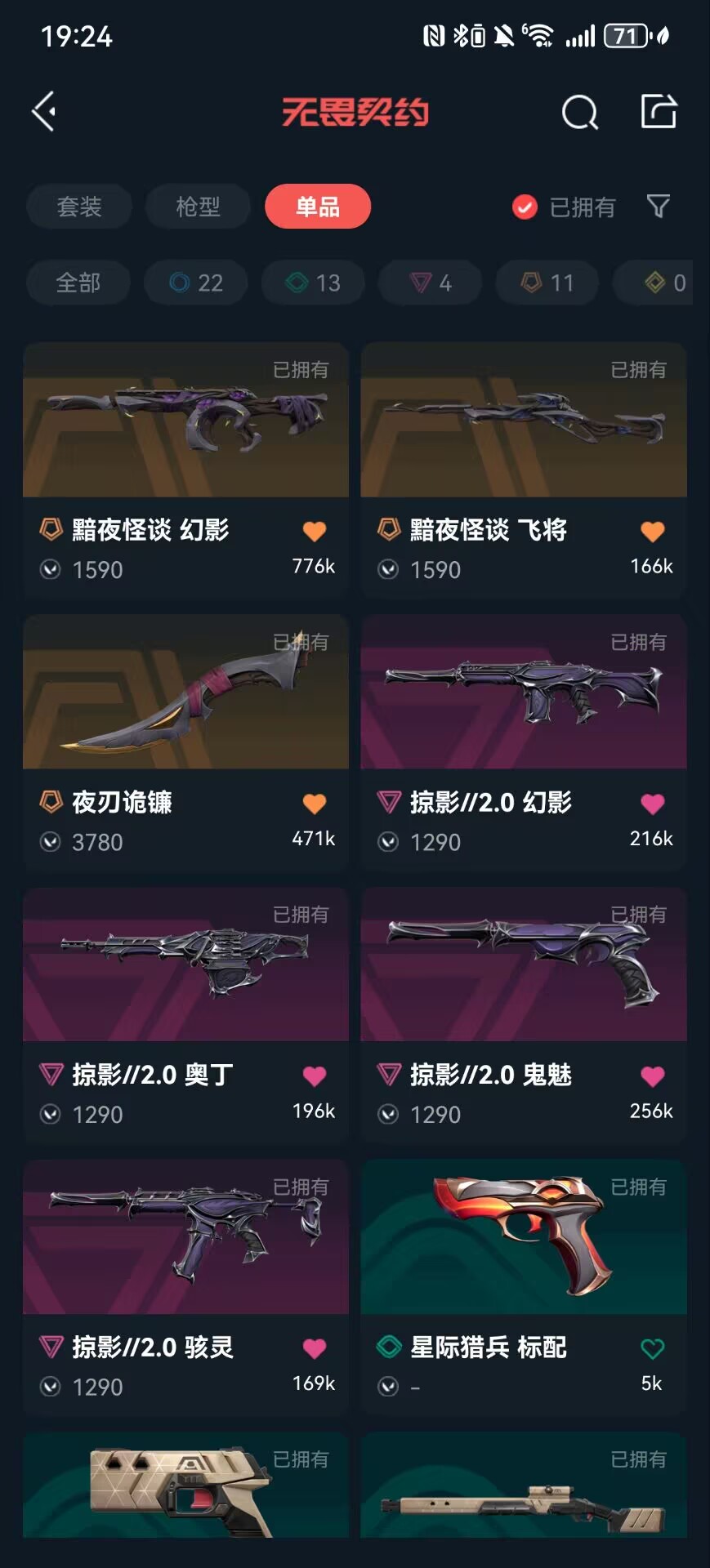710x1568 pixels.
Task: Open the 黯夜怪谈 飞将 skin card
Action: [x=523, y=470]
